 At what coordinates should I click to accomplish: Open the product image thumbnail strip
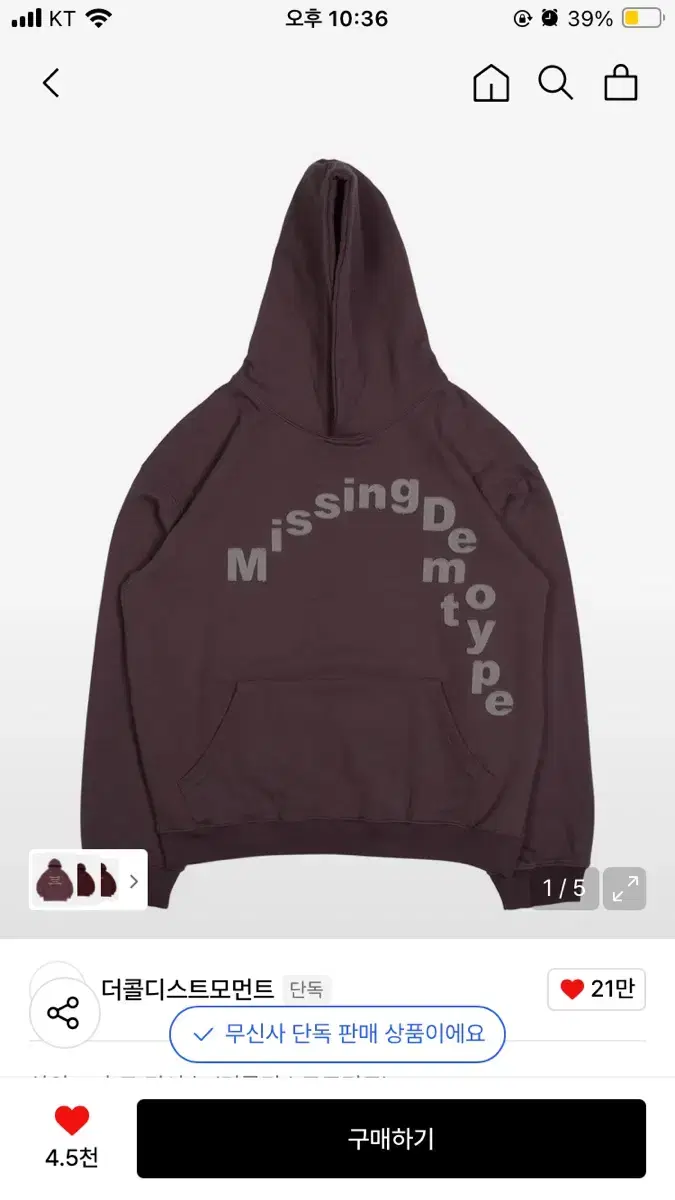coord(88,880)
